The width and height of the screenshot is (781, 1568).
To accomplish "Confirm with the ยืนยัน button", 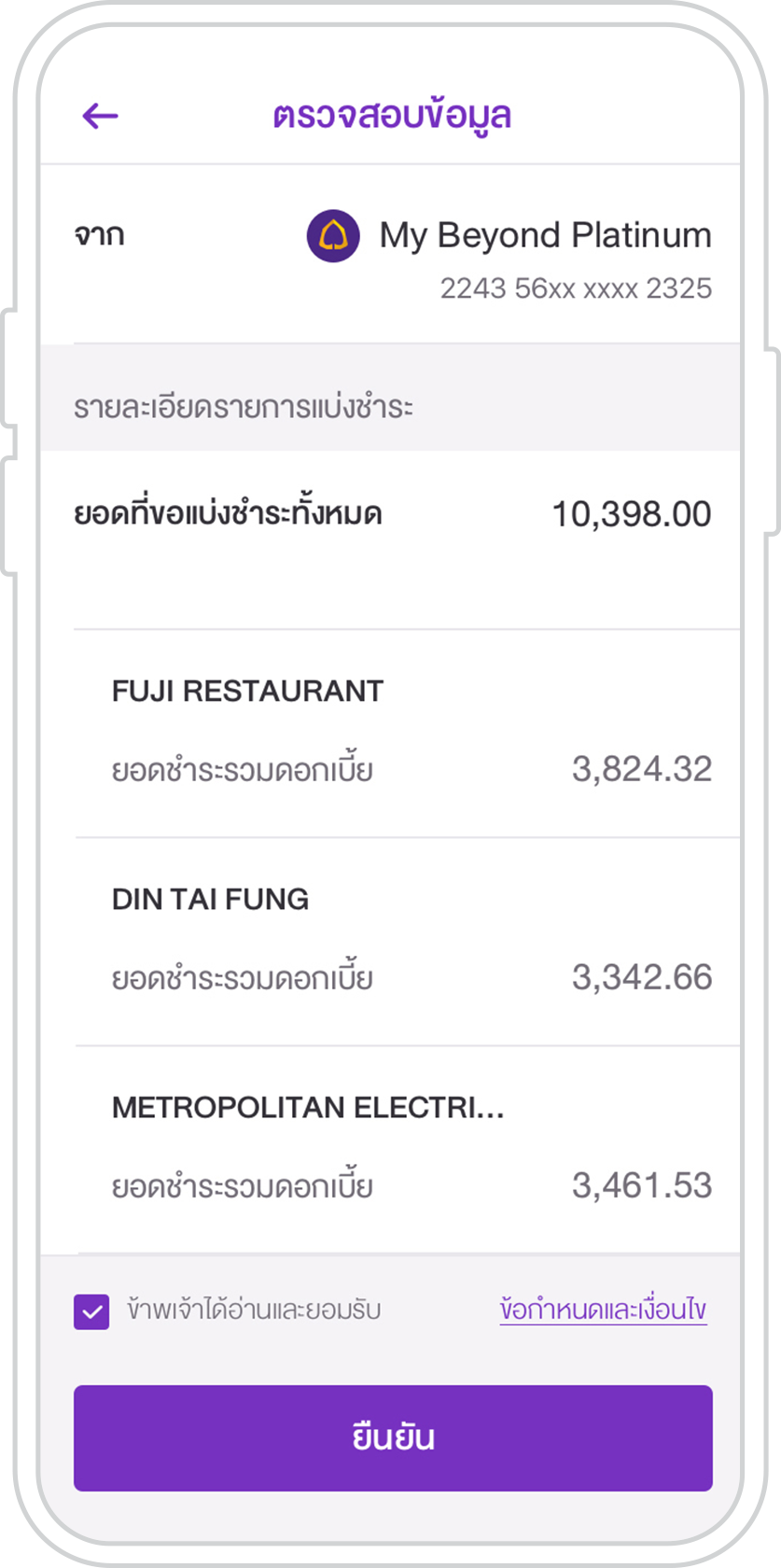I will tap(393, 1437).
